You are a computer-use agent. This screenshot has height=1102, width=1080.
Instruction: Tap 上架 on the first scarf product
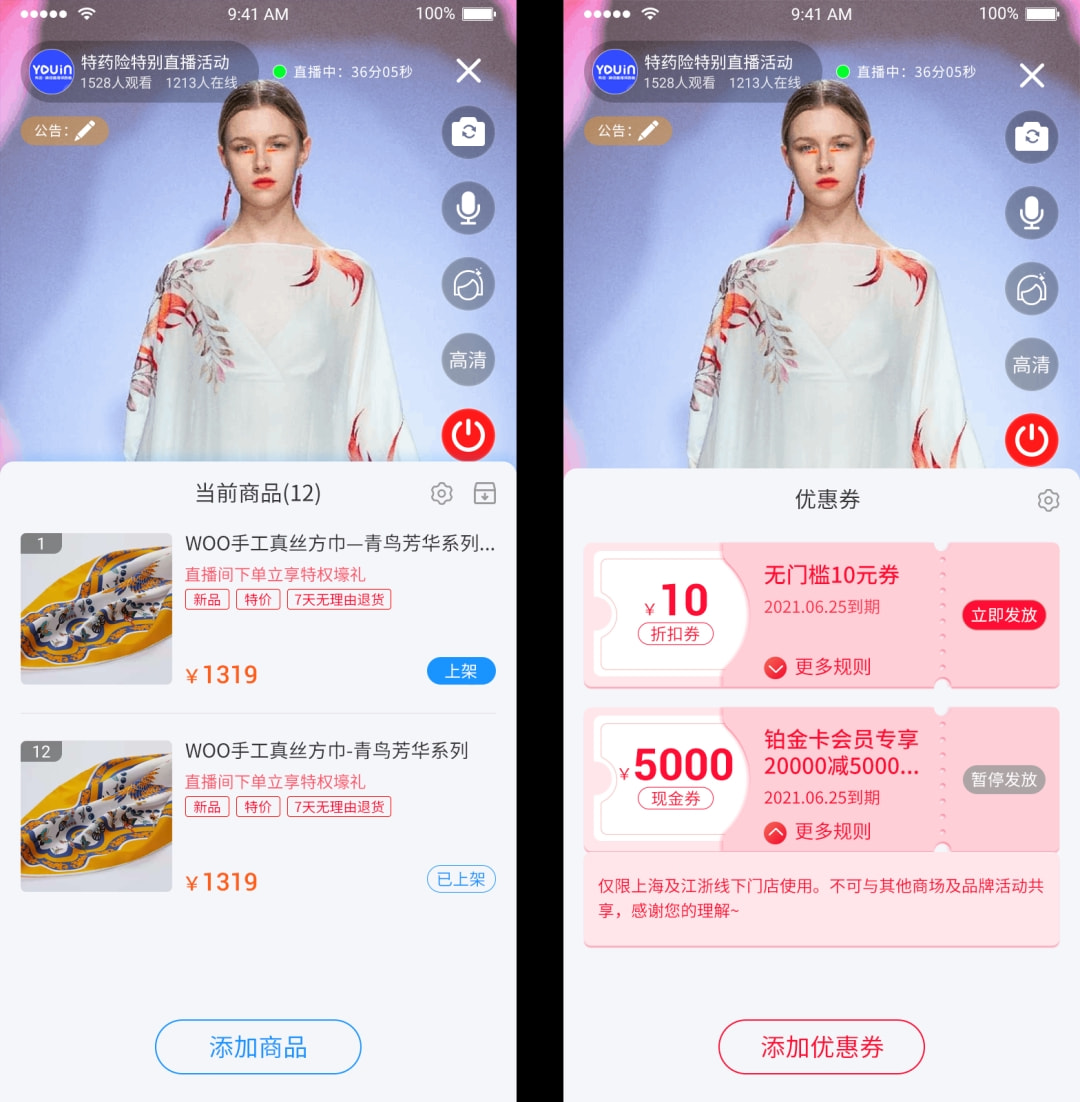pyautogui.click(x=461, y=671)
